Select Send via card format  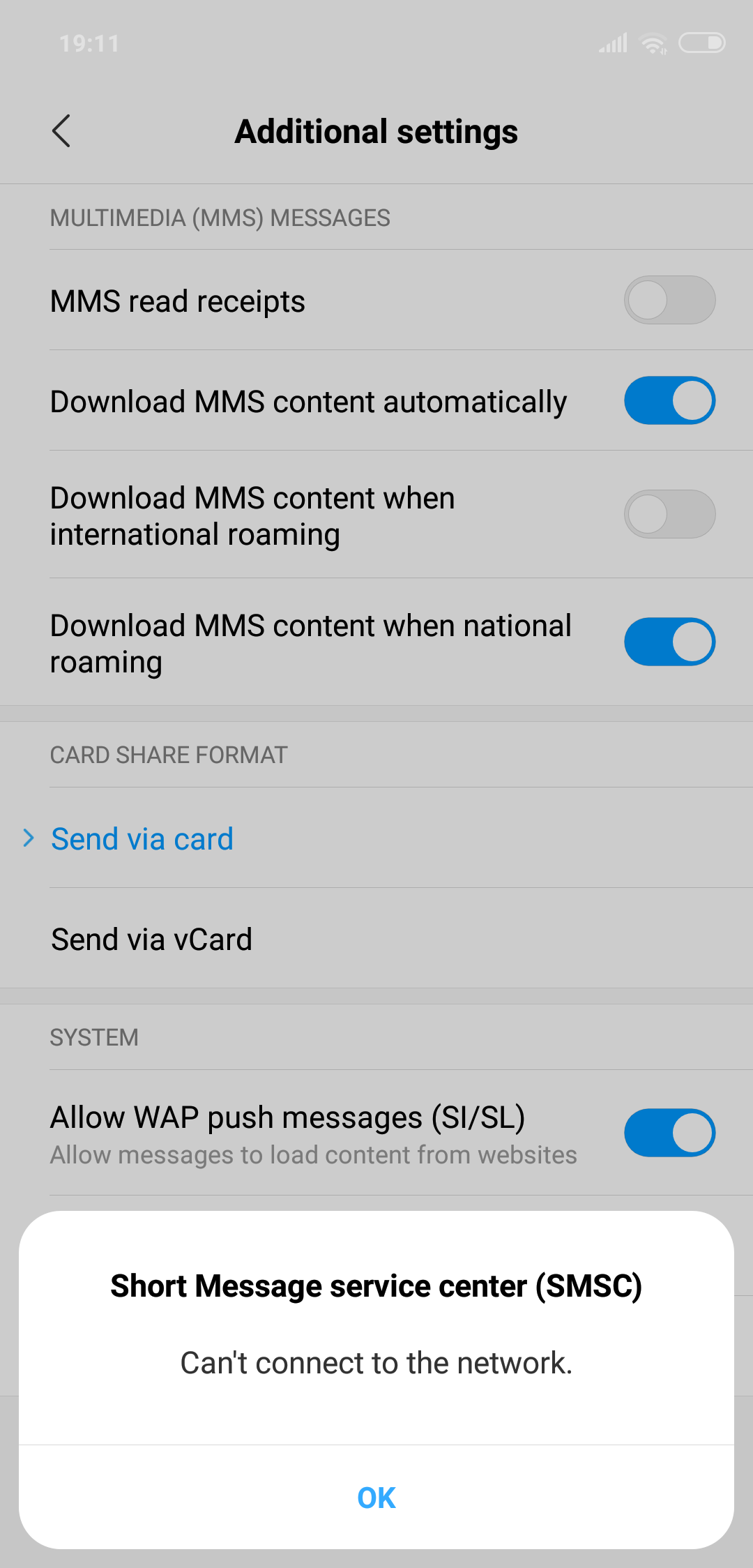click(376, 838)
